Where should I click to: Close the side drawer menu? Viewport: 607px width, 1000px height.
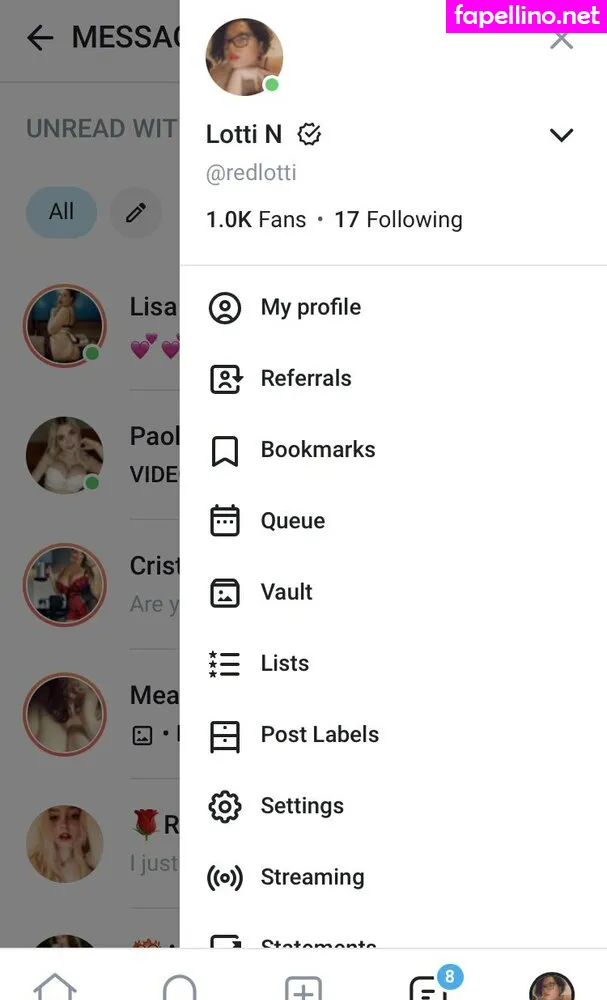tap(562, 41)
